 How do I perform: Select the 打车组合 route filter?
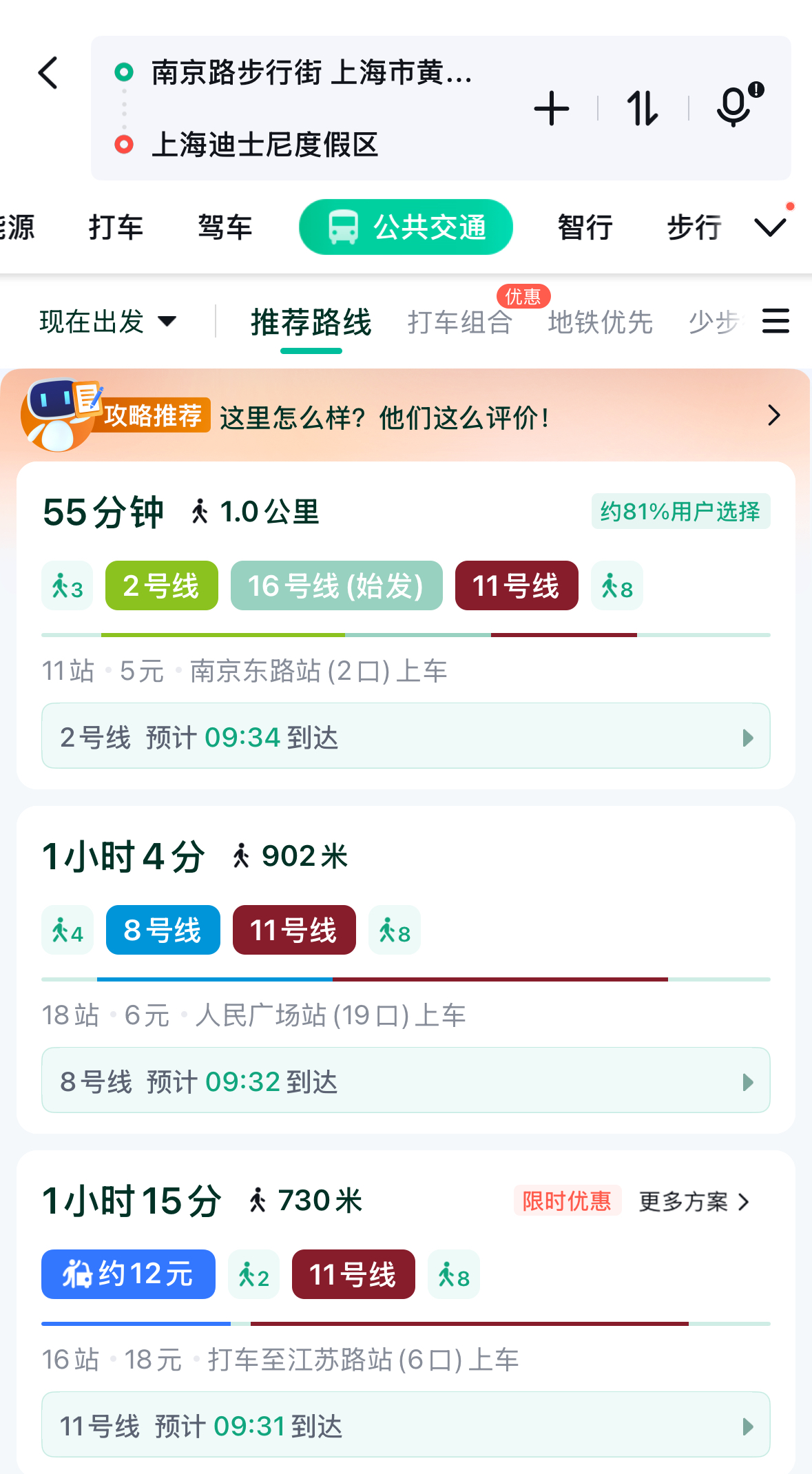(x=459, y=322)
